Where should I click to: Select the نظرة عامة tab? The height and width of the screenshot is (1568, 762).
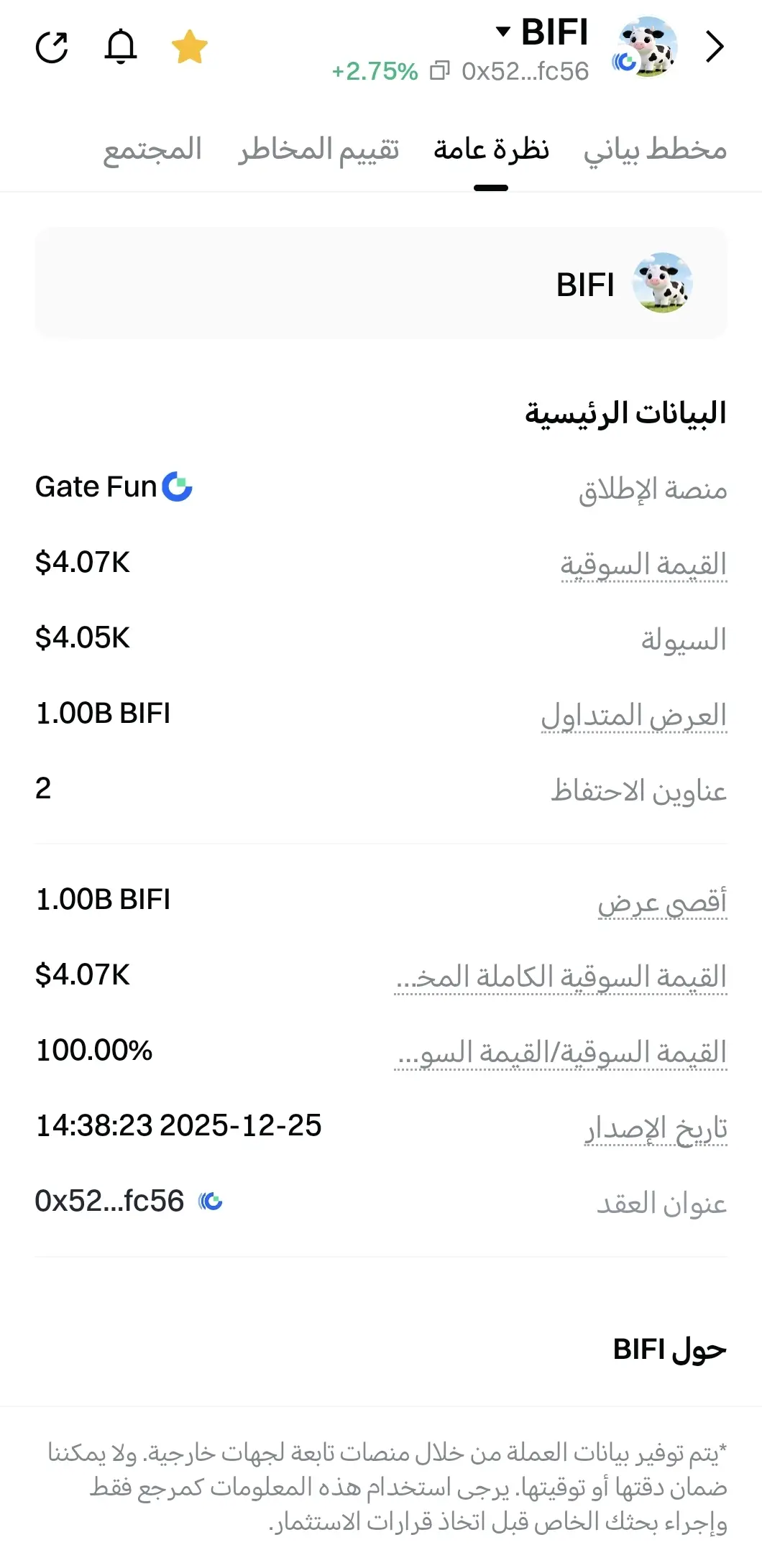point(491,149)
